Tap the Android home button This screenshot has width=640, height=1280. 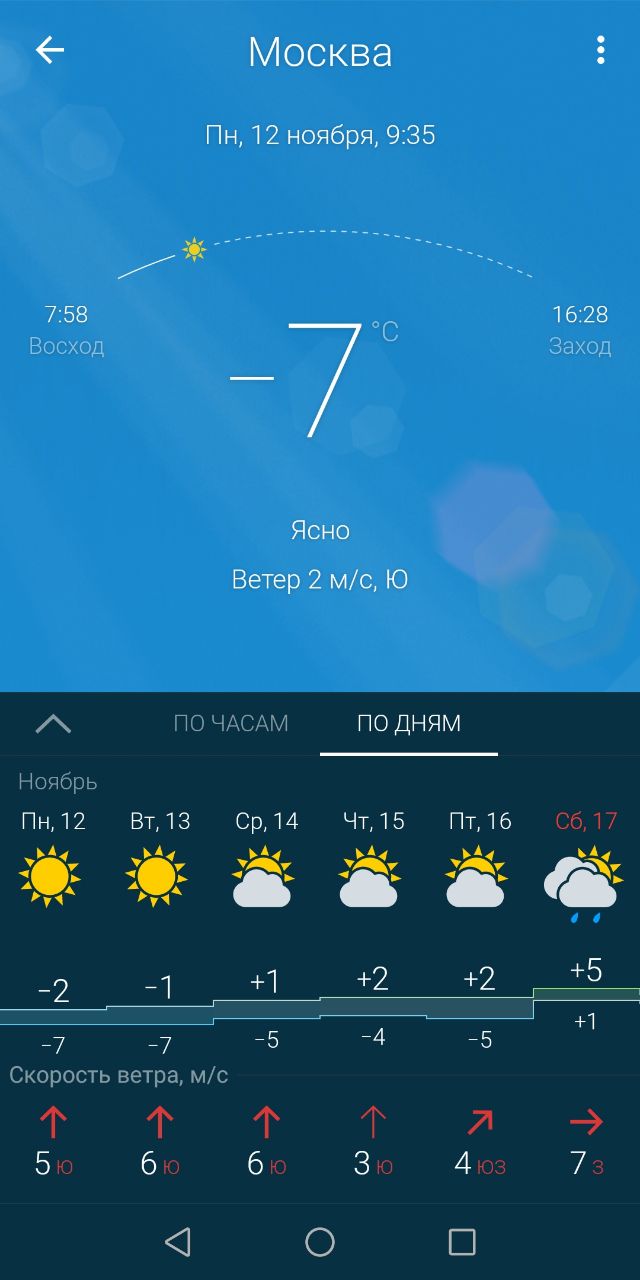coord(320,1242)
